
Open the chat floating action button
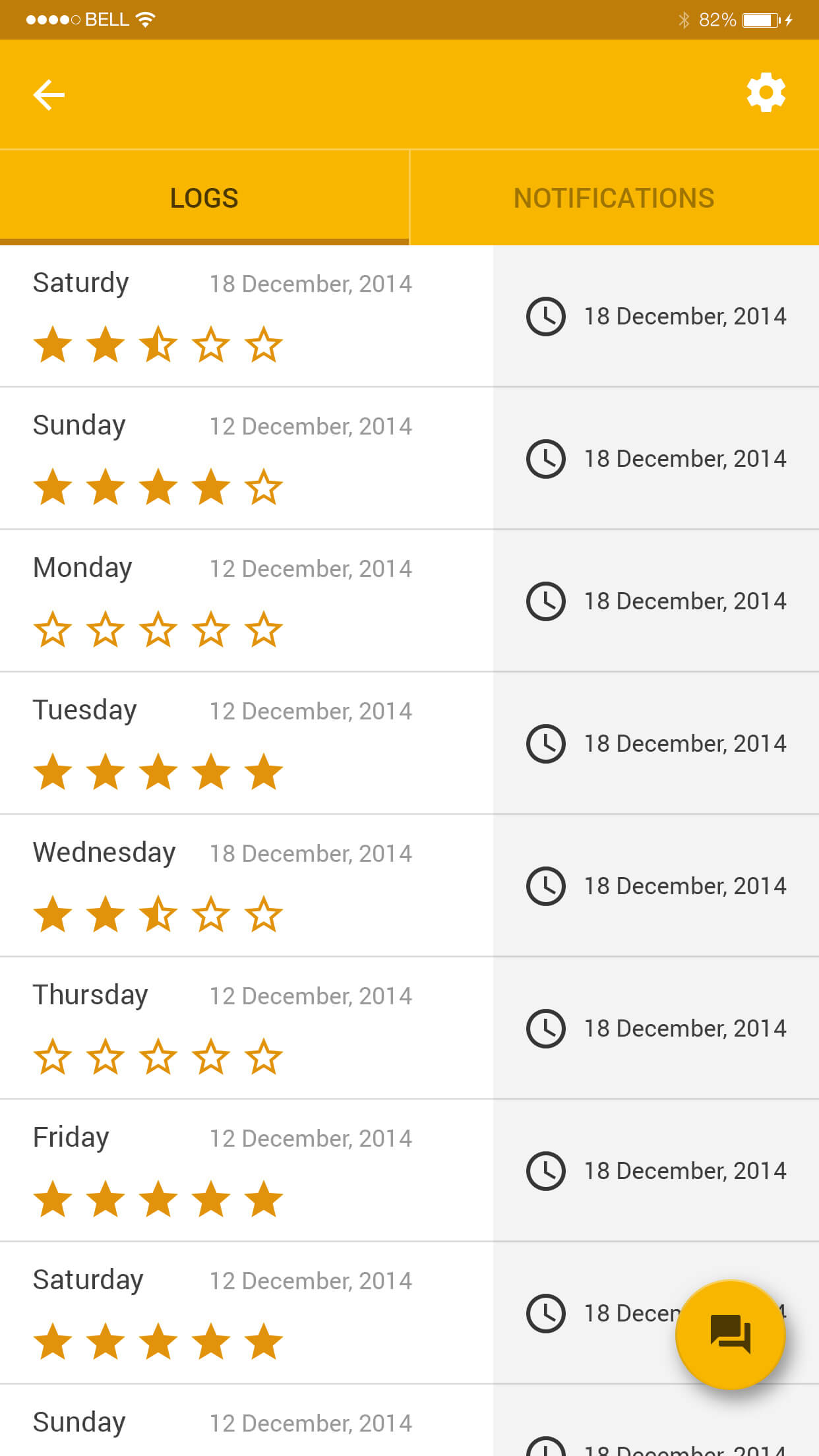730,1334
